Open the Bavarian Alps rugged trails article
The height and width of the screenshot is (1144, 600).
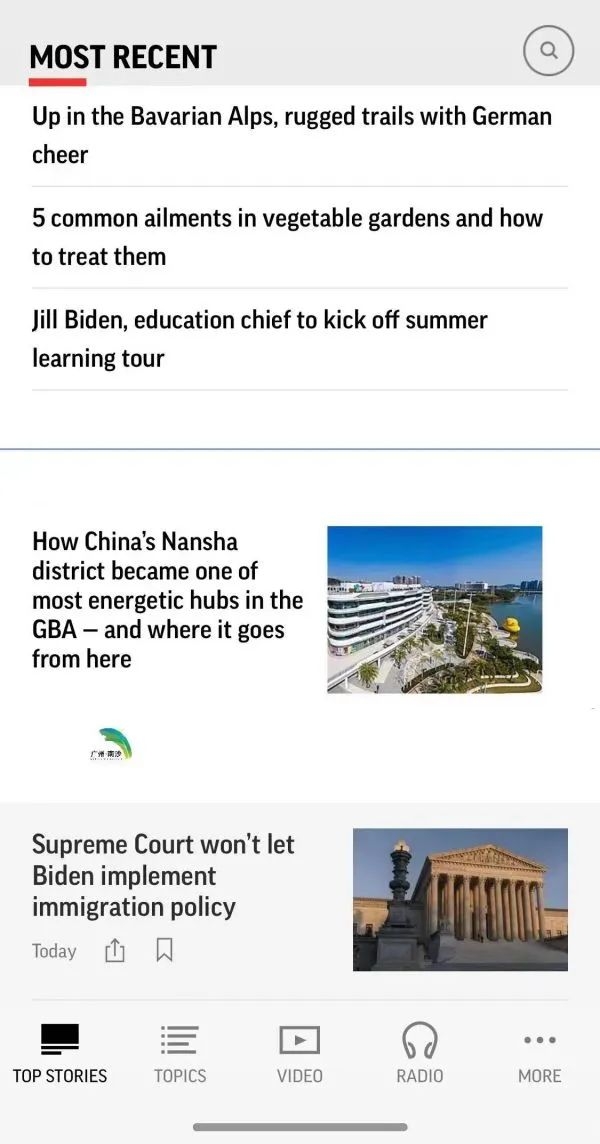click(x=291, y=135)
